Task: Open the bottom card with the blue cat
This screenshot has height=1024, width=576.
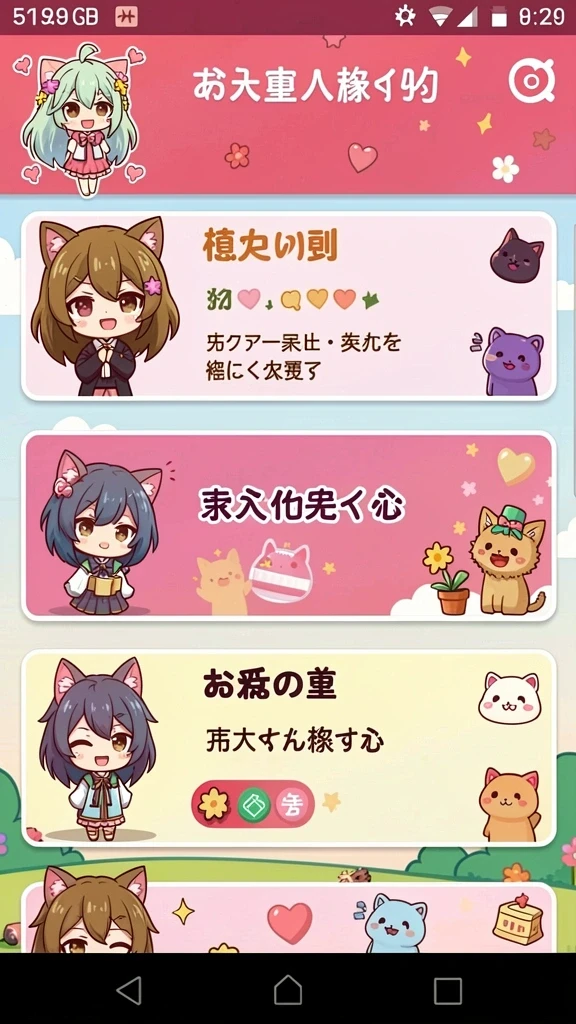Action: click(x=289, y=918)
